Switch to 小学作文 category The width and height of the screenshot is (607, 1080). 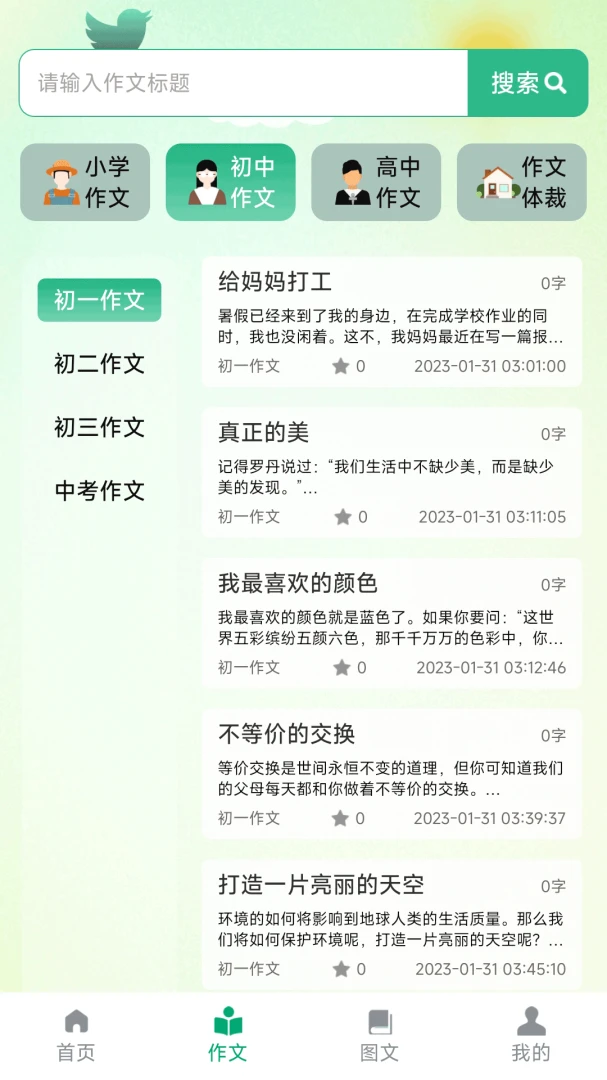(85, 183)
